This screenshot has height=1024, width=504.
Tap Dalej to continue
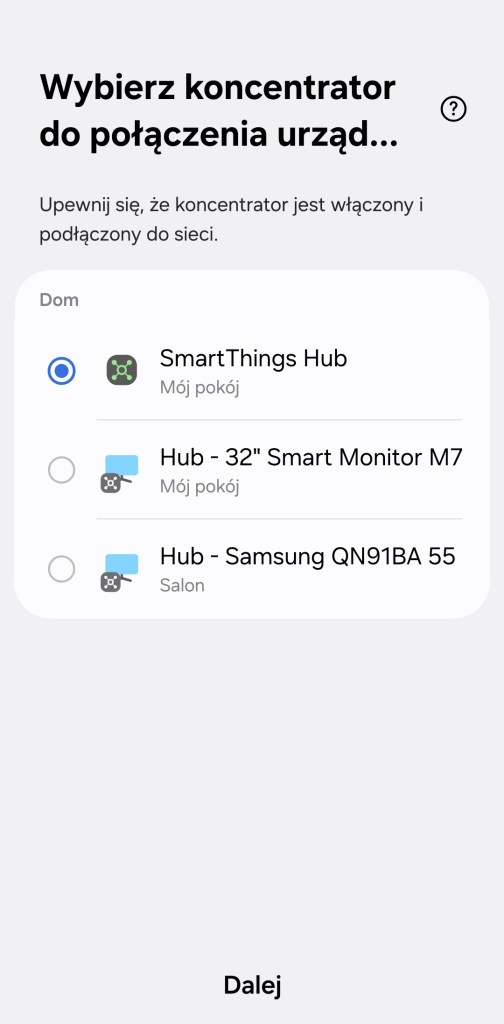(252, 985)
